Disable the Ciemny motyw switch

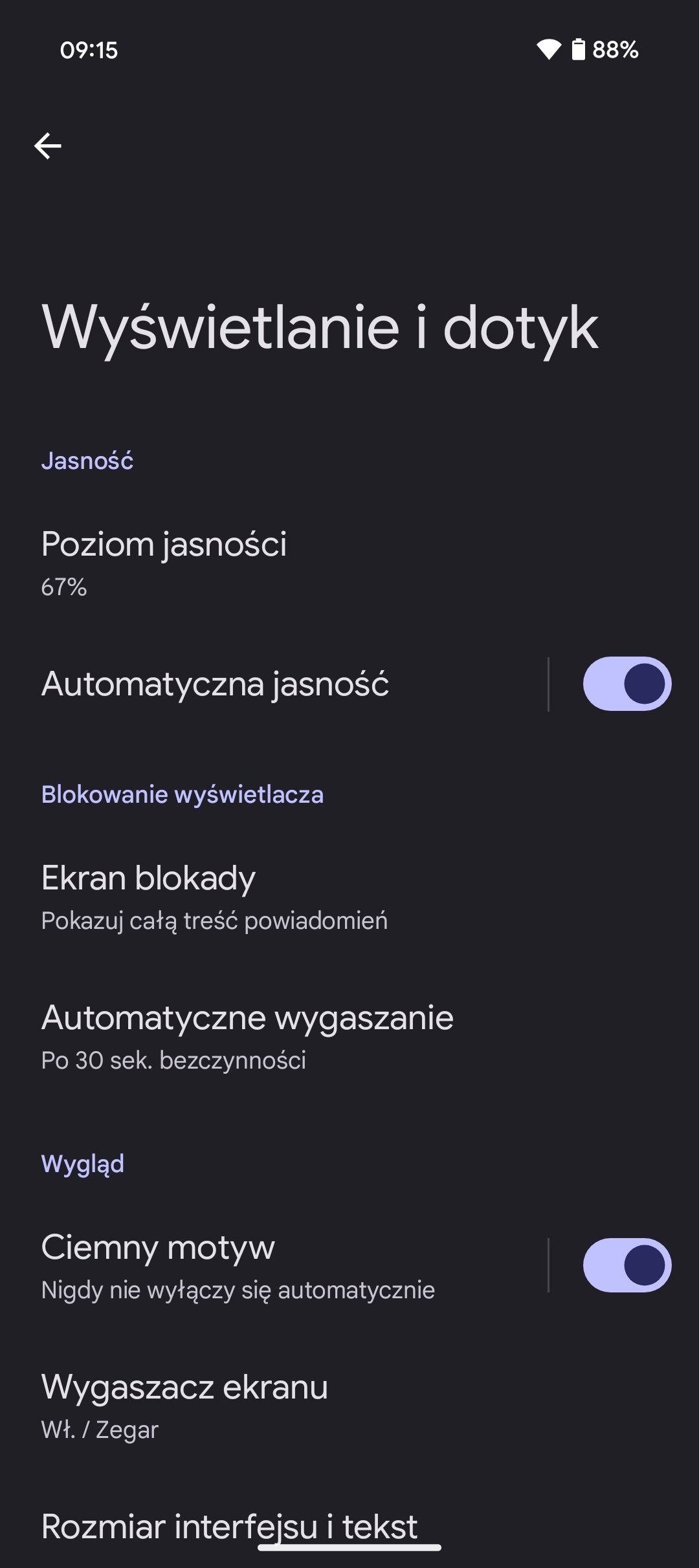point(626,1265)
